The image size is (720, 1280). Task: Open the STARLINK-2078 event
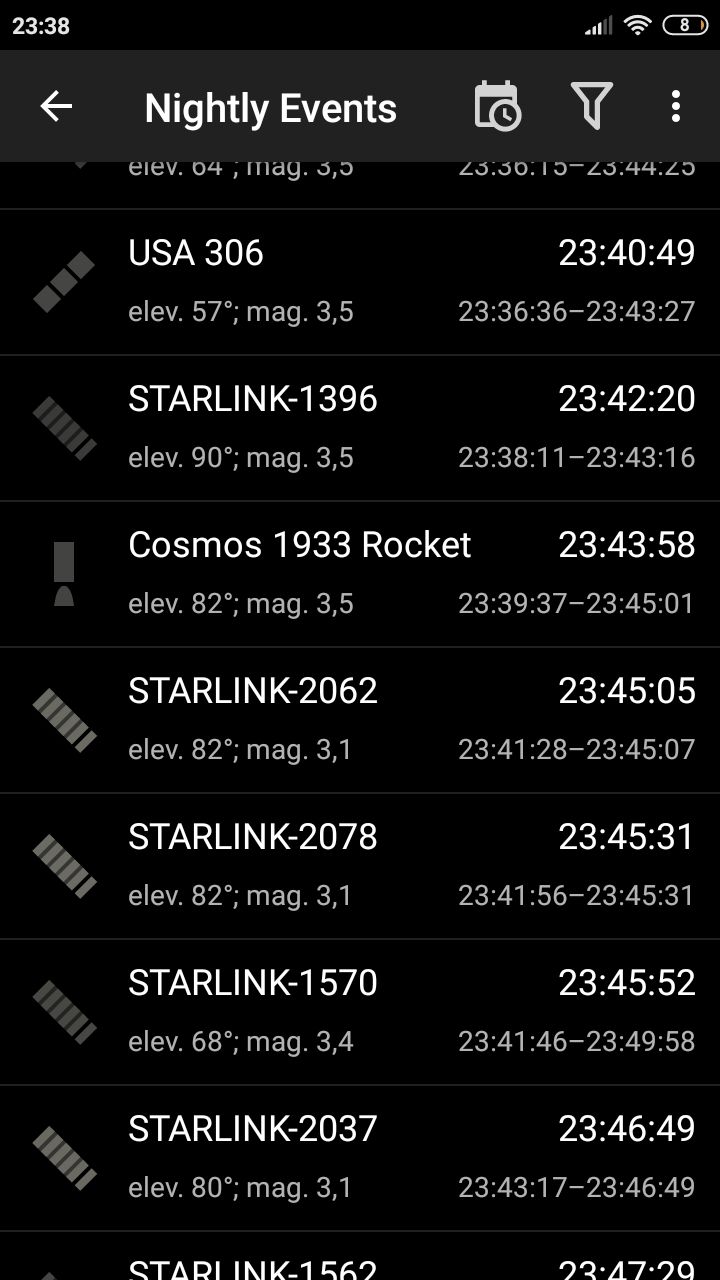[360, 866]
